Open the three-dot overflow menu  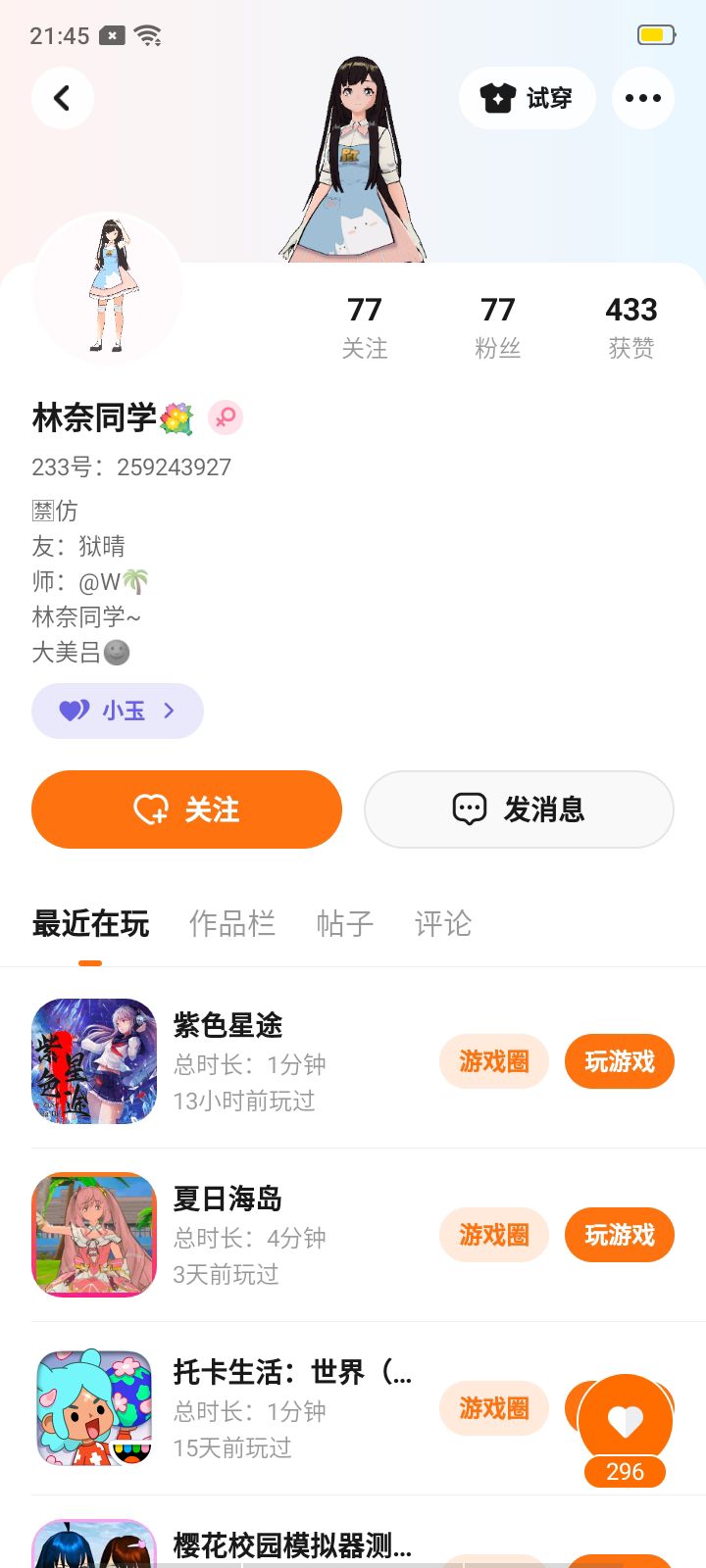[x=642, y=98]
